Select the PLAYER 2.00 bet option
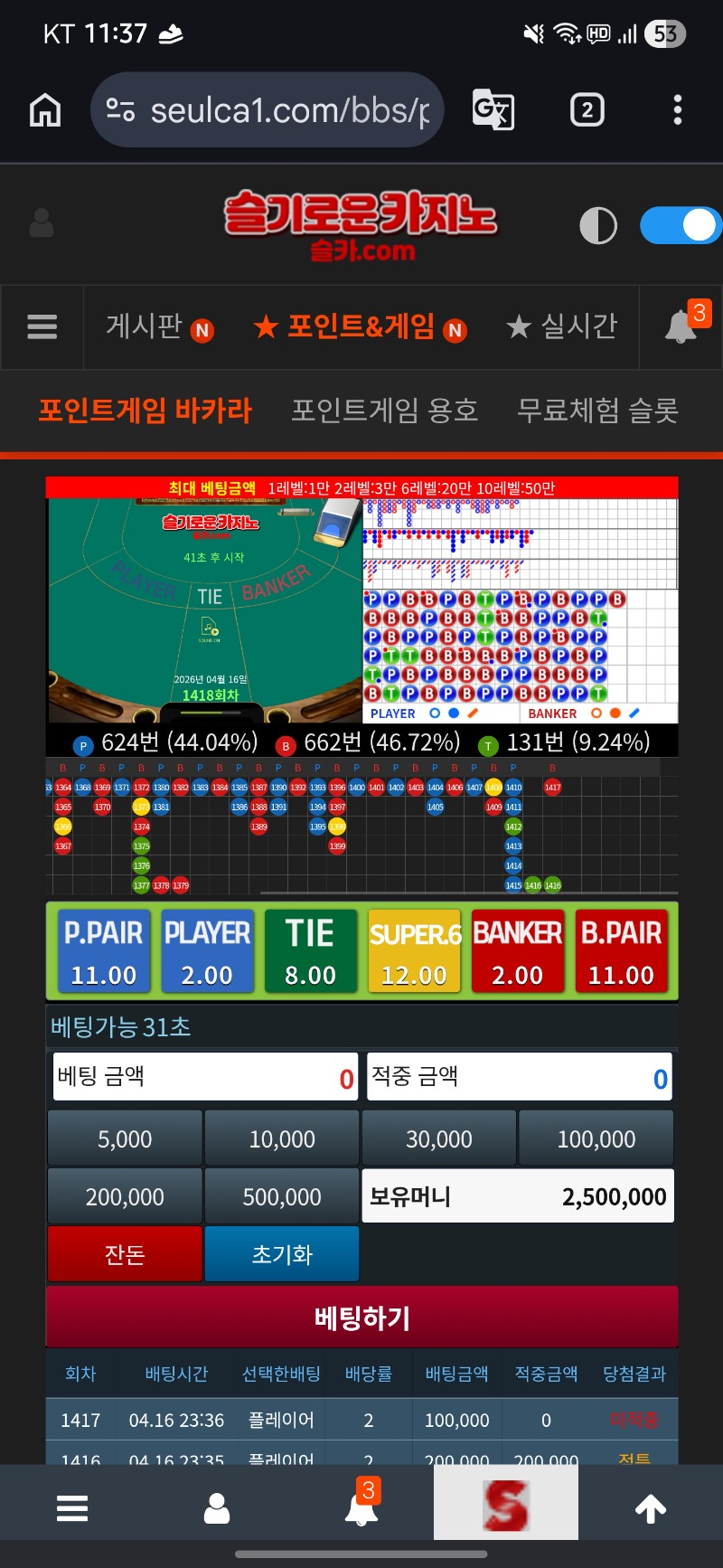The height and width of the screenshot is (1568, 723). 207,951
